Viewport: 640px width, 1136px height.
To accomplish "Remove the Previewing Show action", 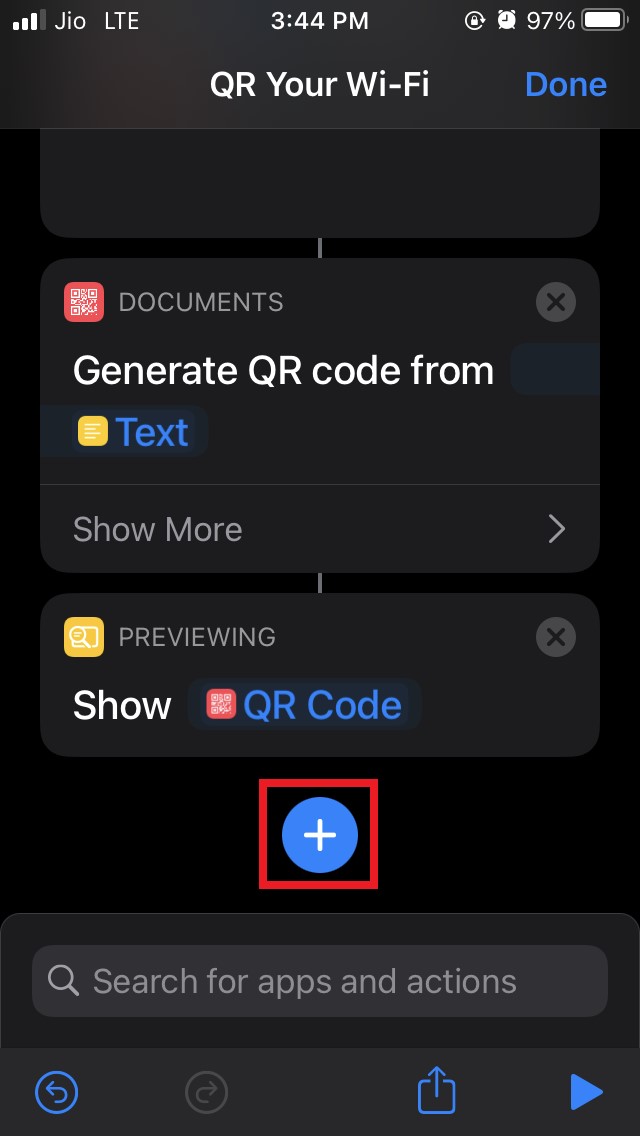I will pyautogui.click(x=556, y=637).
